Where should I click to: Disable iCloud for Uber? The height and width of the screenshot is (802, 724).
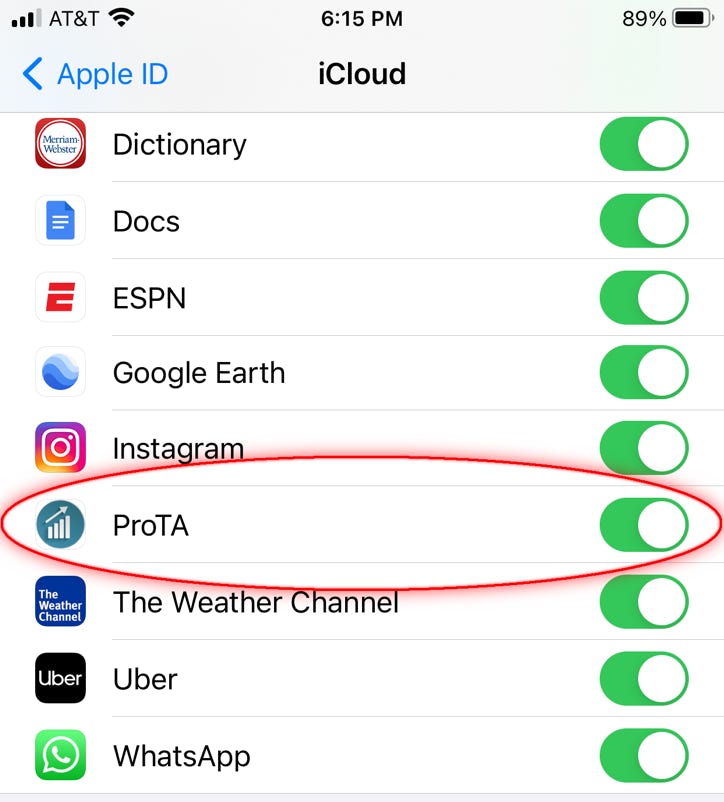pyautogui.click(x=644, y=679)
